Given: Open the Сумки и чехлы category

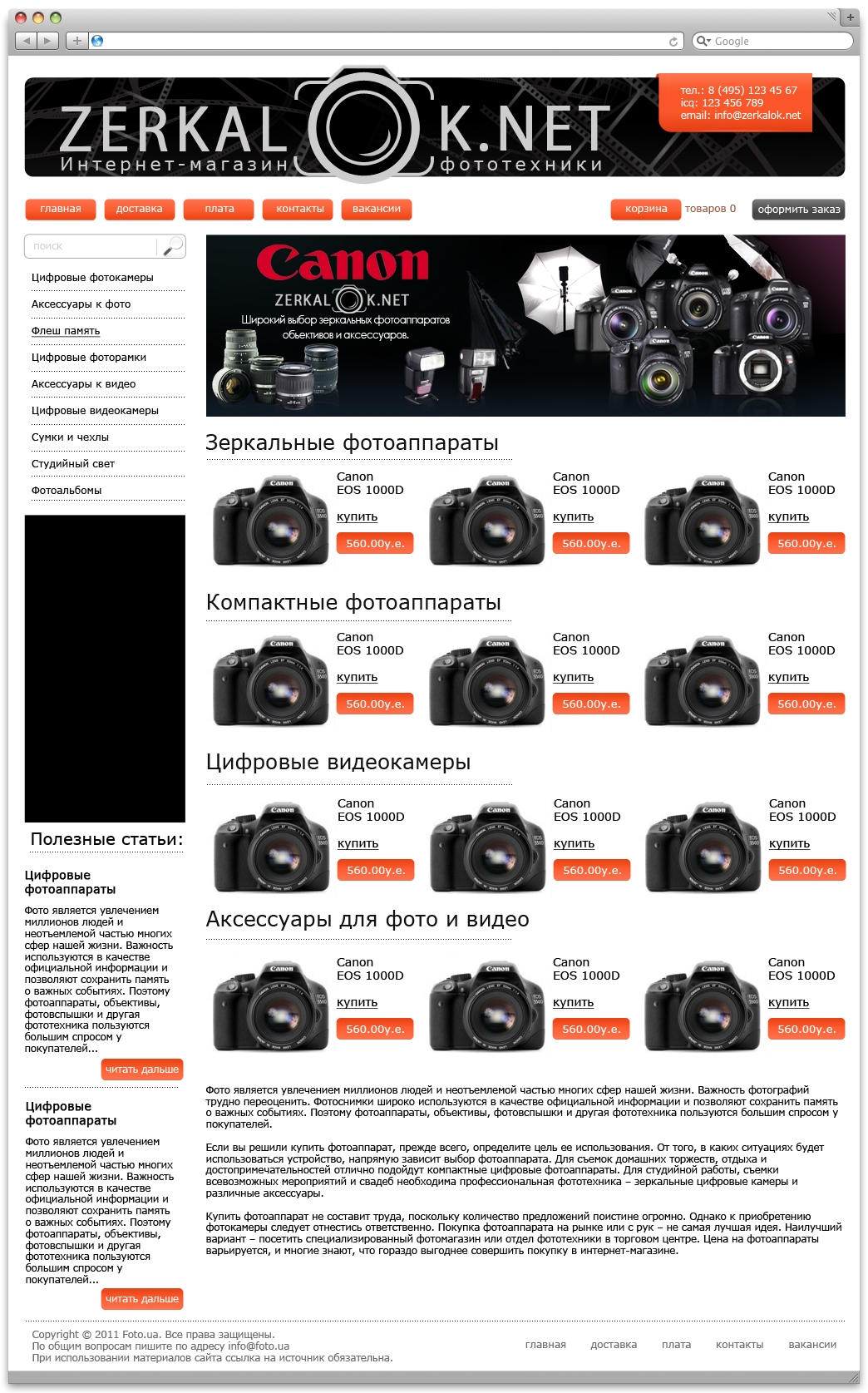Looking at the screenshot, I should [x=70, y=437].
